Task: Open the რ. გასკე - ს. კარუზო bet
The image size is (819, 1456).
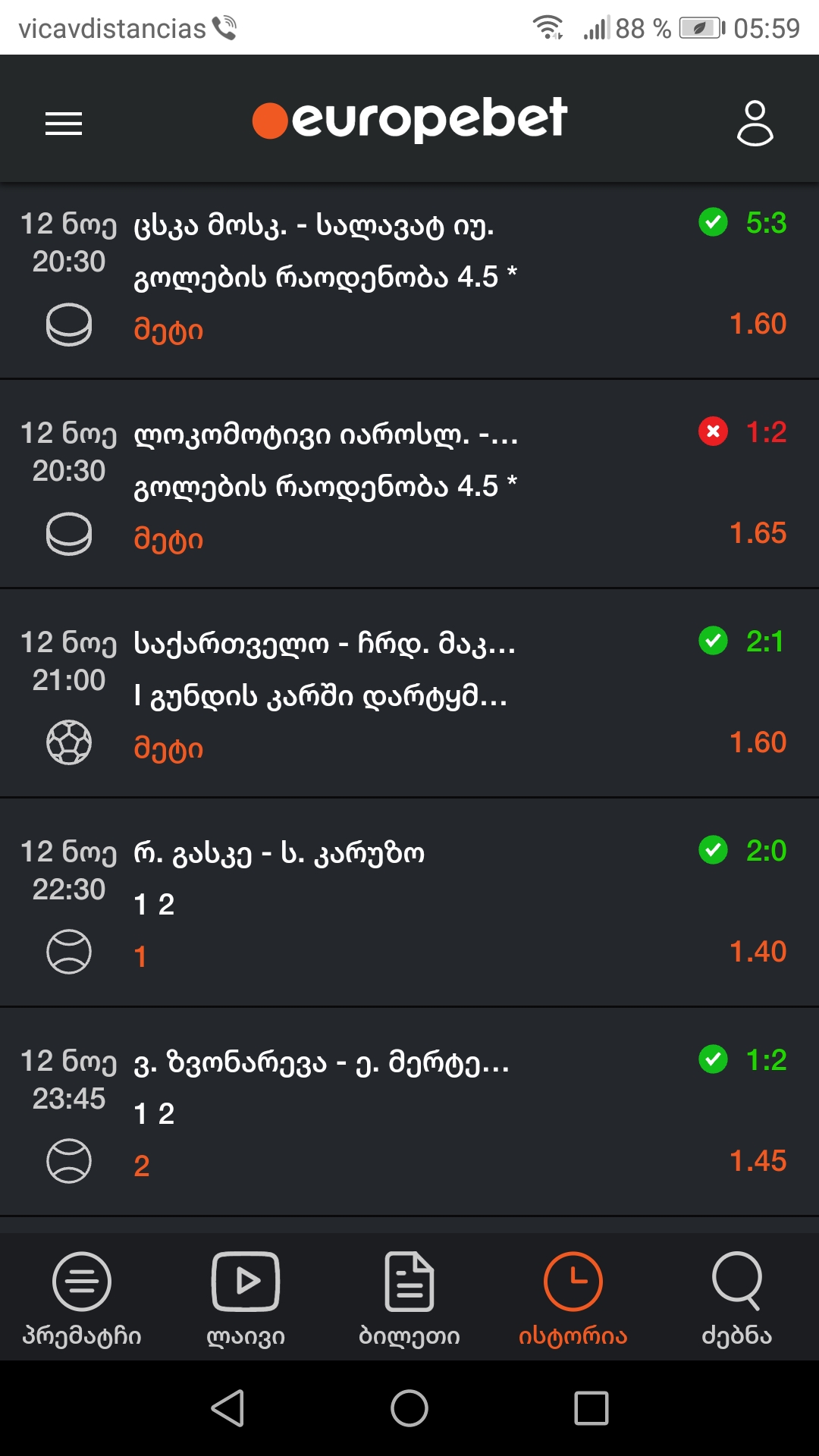Action: (409, 904)
